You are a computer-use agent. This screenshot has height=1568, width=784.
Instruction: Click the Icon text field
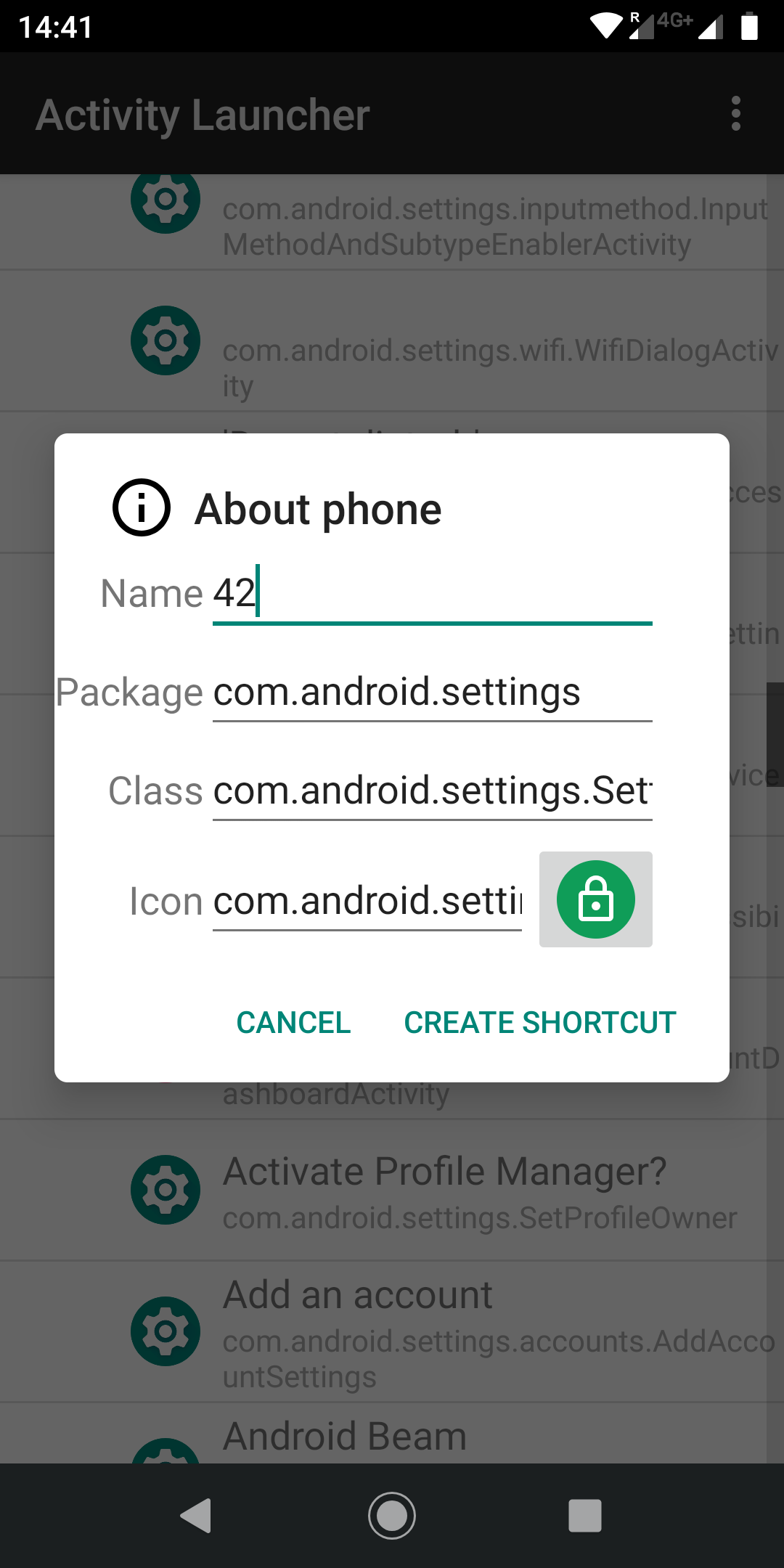367,900
